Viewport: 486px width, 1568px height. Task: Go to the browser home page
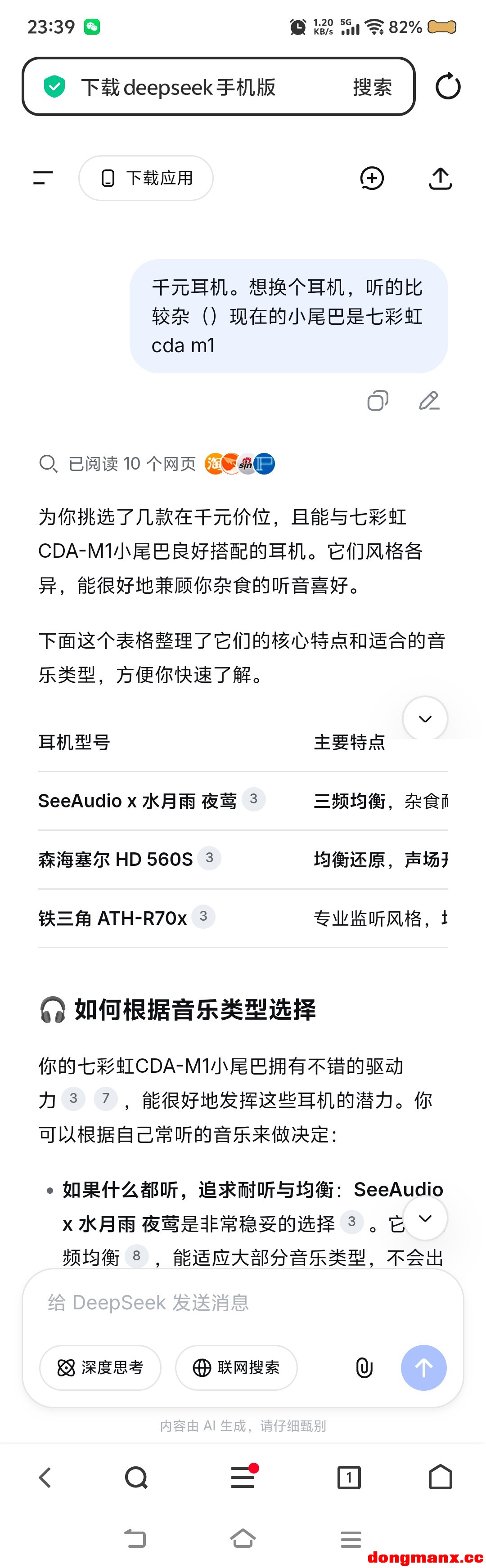(440, 1477)
